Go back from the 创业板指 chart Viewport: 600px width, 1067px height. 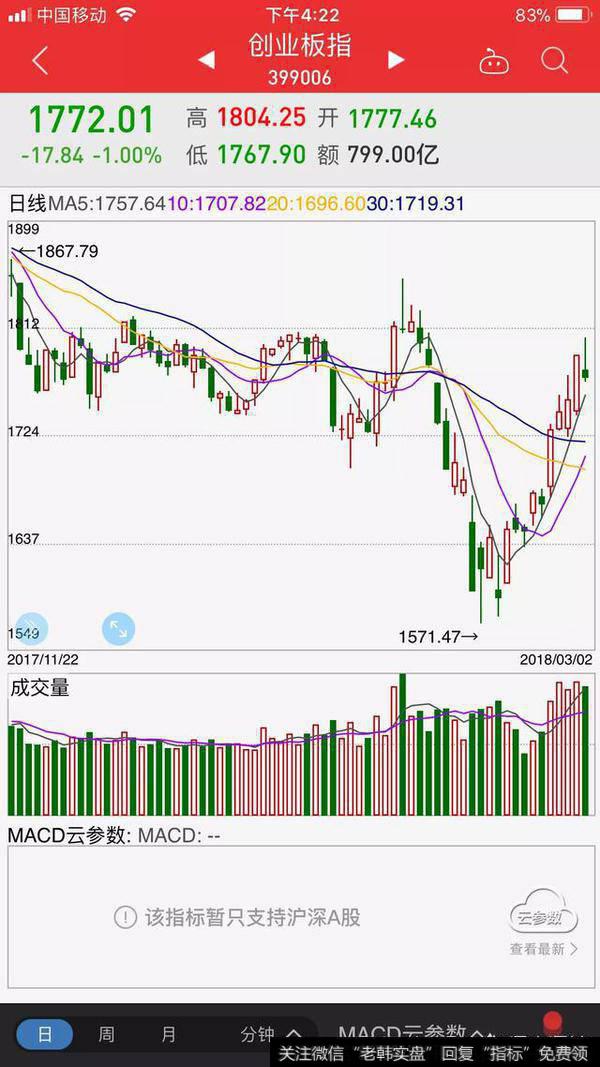(x=40, y=61)
